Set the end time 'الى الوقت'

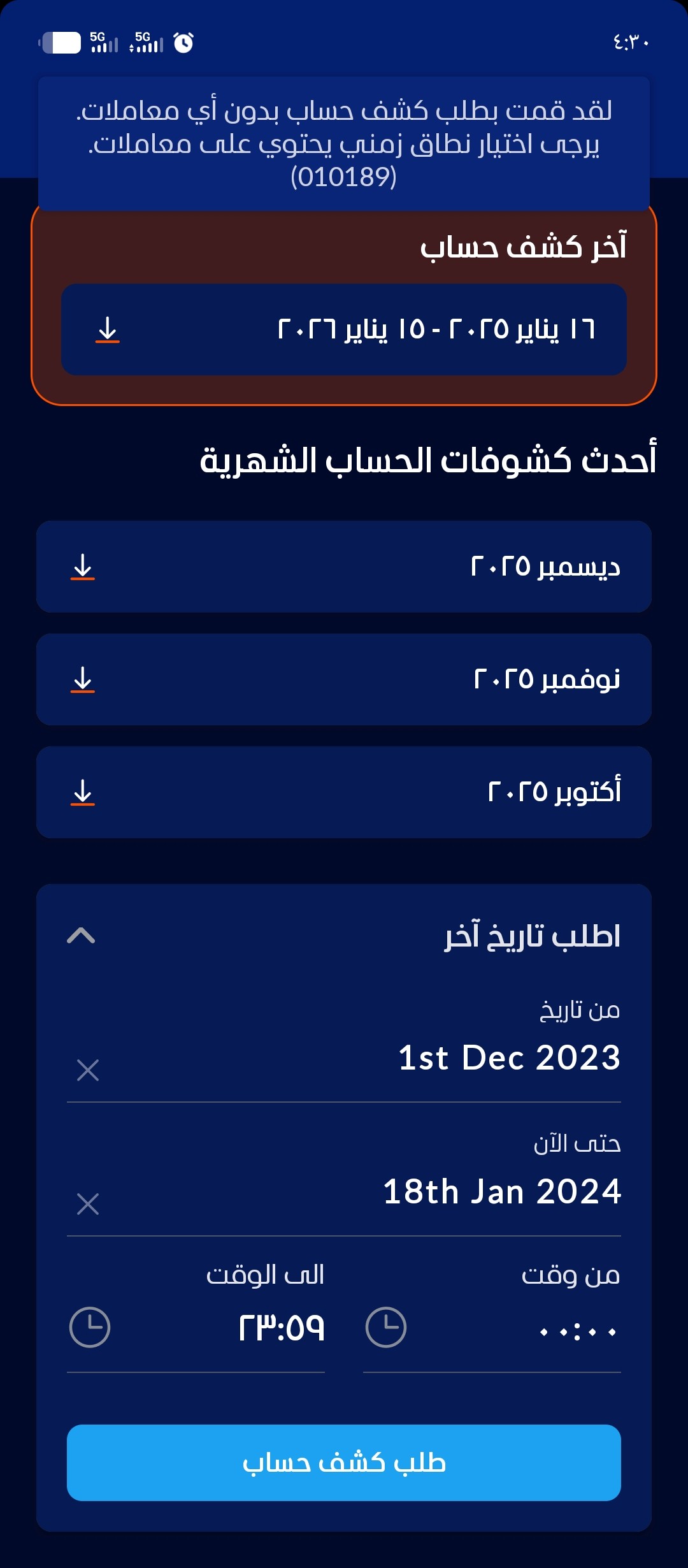(x=196, y=1328)
